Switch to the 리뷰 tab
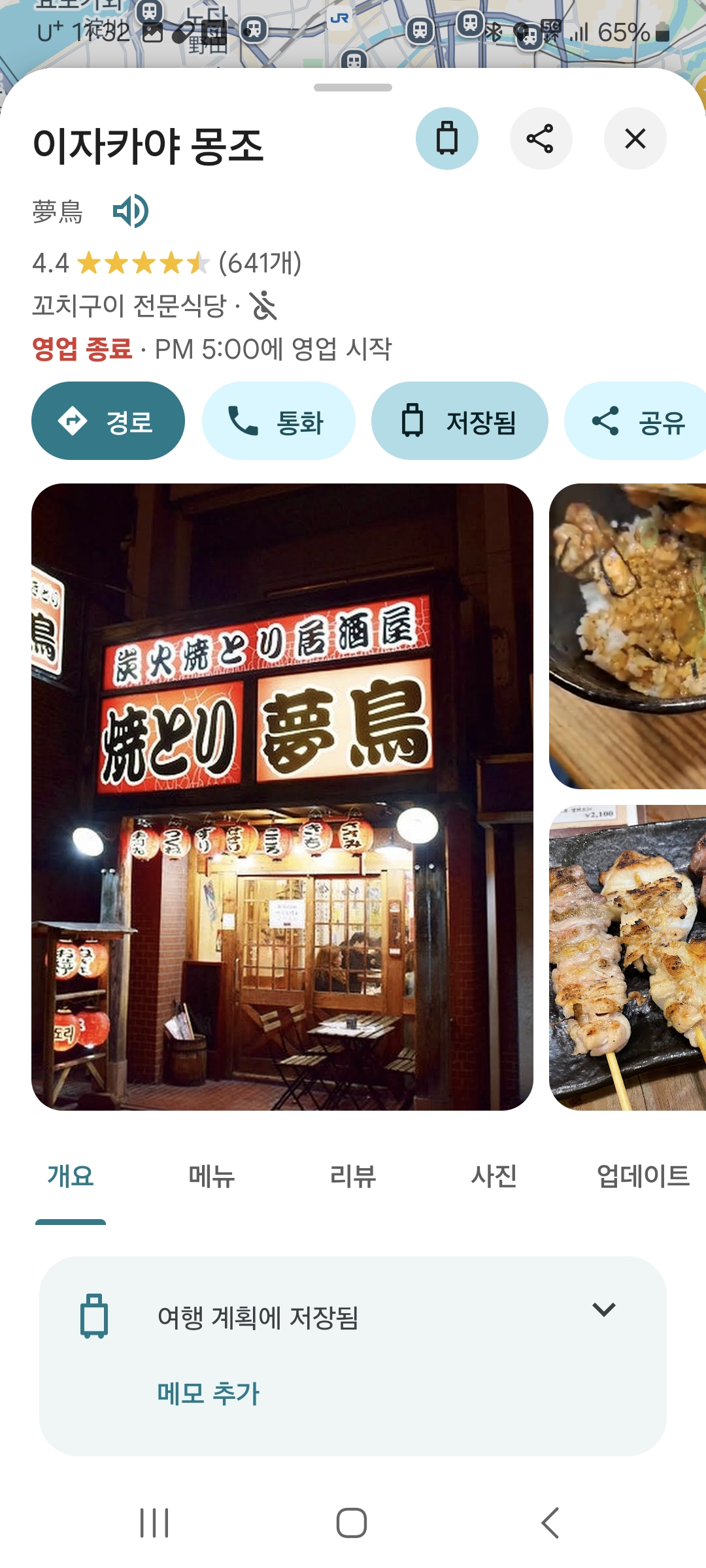This screenshot has height=1568, width=706. 352,1176
